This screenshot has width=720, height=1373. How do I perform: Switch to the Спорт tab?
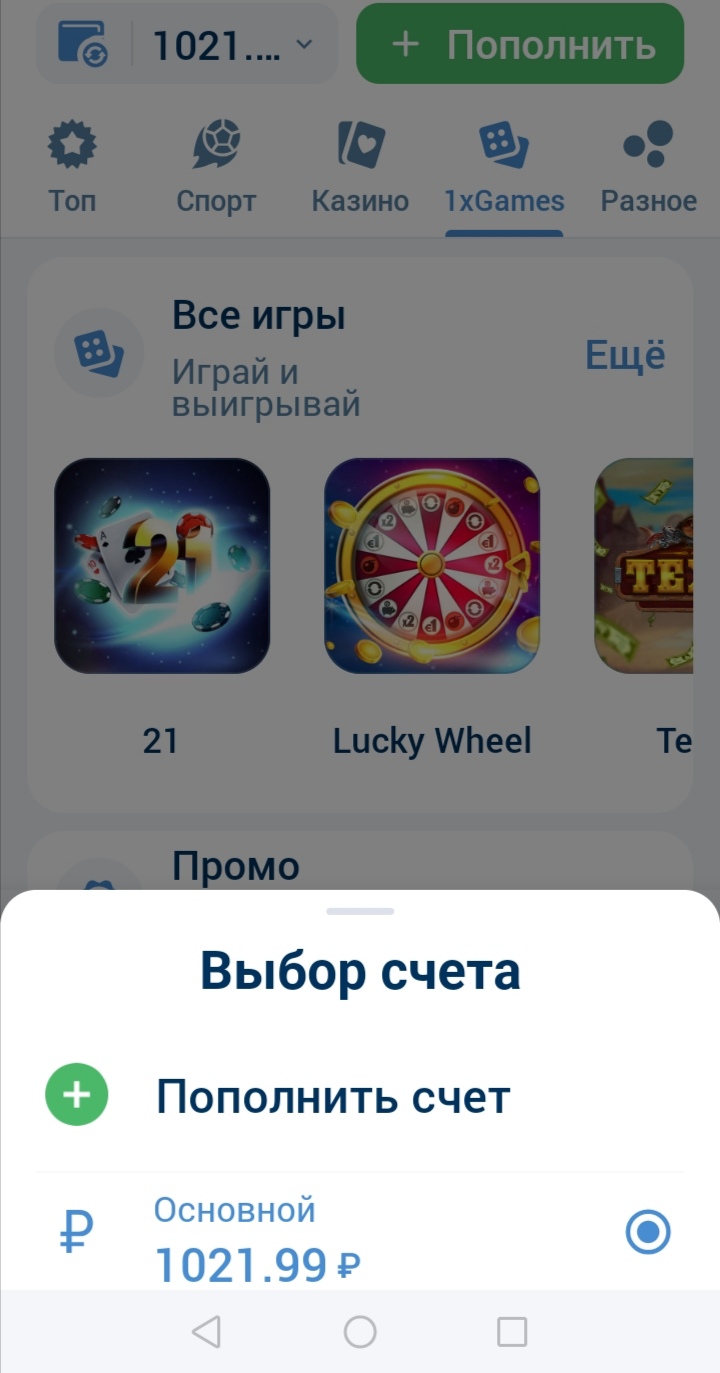coord(216,170)
